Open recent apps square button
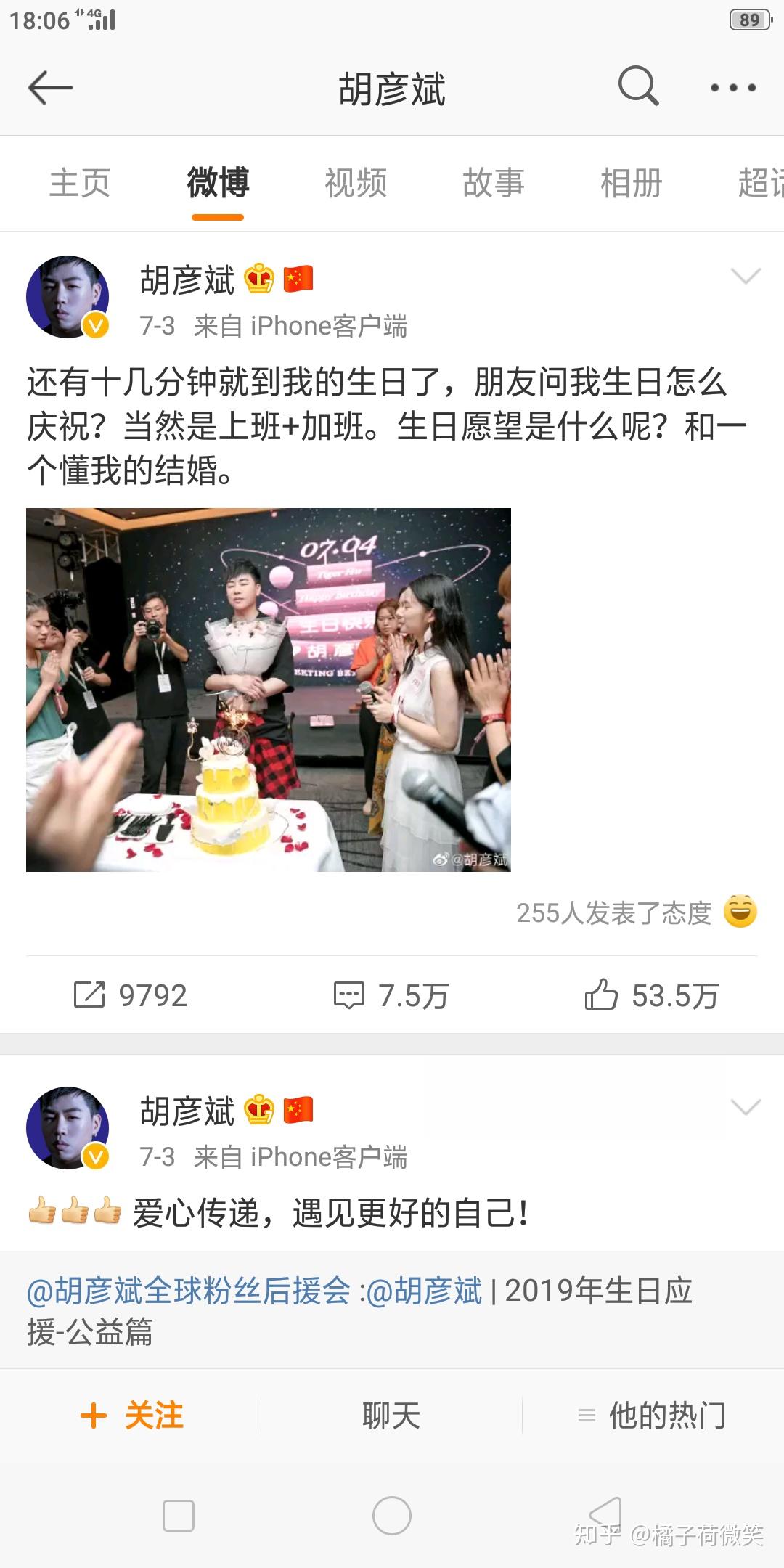Screen dimensions: 784x1568 point(179,1516)
